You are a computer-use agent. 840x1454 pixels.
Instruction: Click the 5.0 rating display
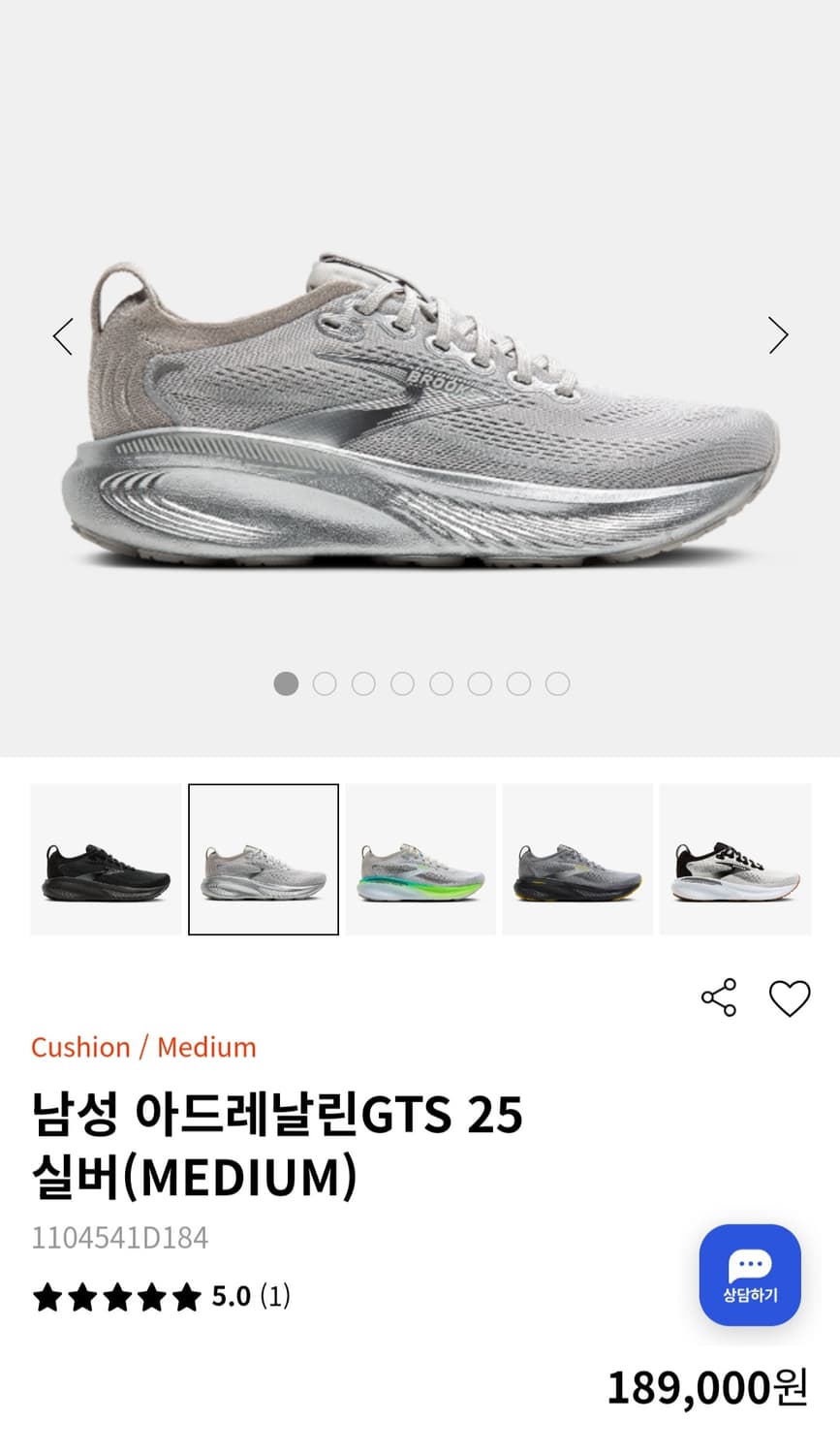(x=230, y=1296)
